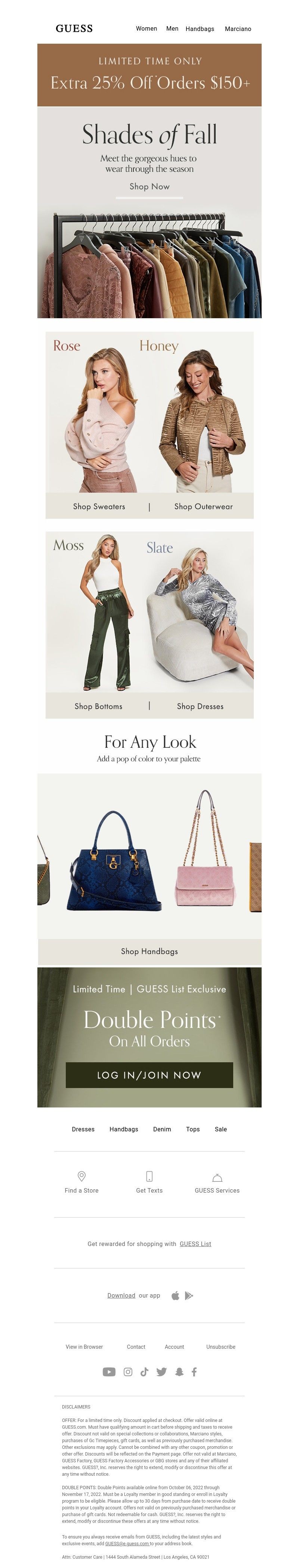299x1568 pixels.
Task: Open the YouTube social icon
Action: pos(109,1372)
